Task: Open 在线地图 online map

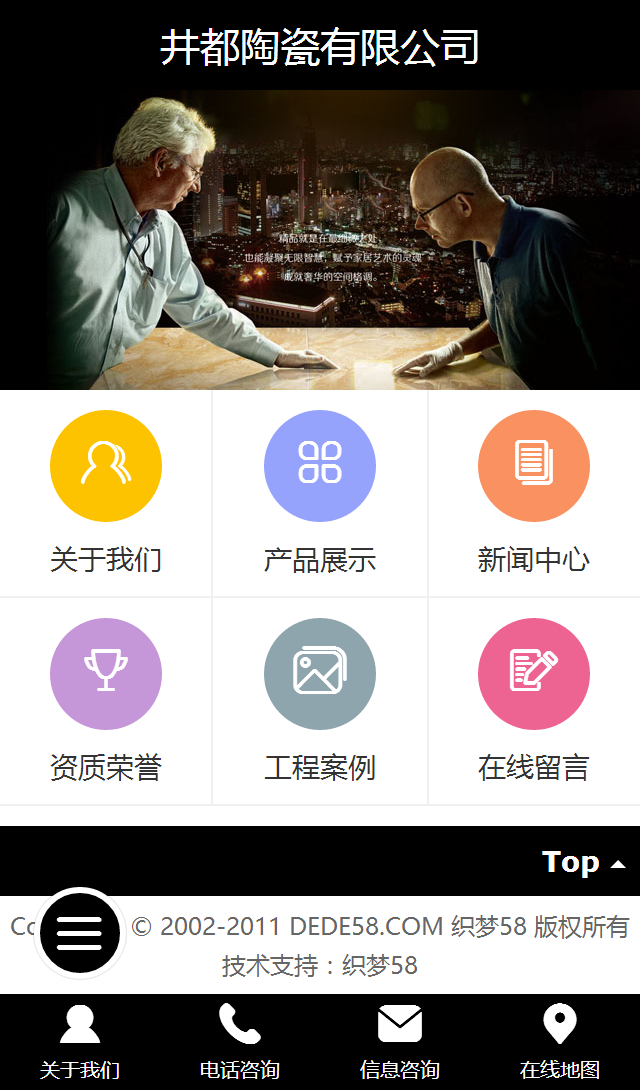Action: pyautogui.click(x=560, y=1042)
